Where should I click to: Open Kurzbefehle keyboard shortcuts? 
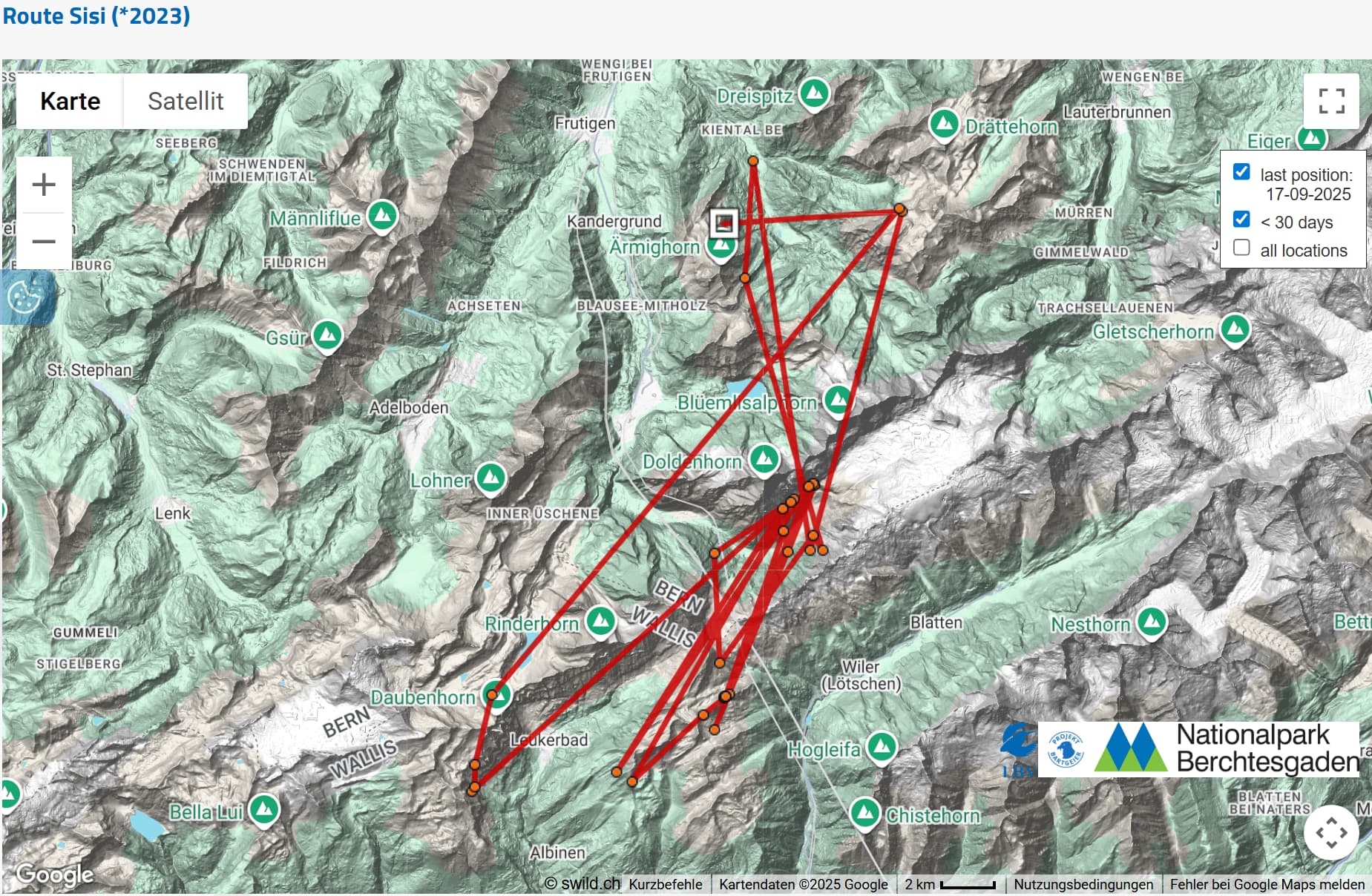pos(665,884)
